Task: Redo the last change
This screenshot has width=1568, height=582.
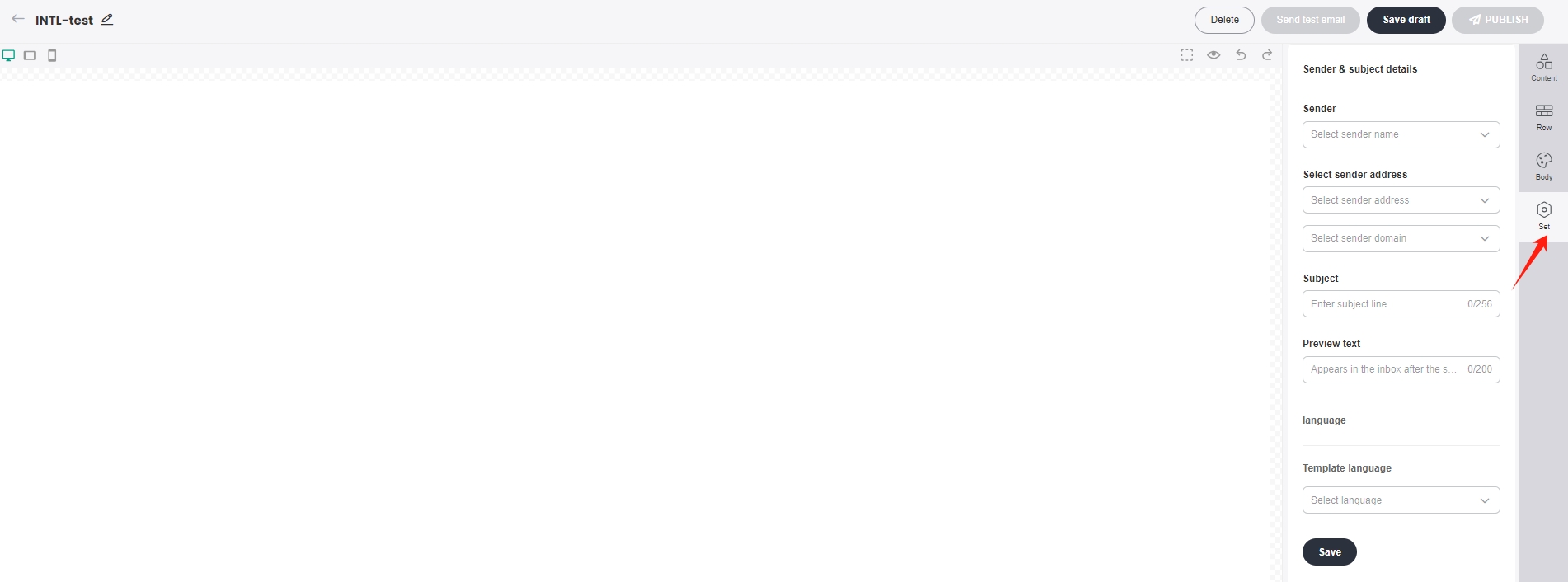Action: click(1267, 55)
